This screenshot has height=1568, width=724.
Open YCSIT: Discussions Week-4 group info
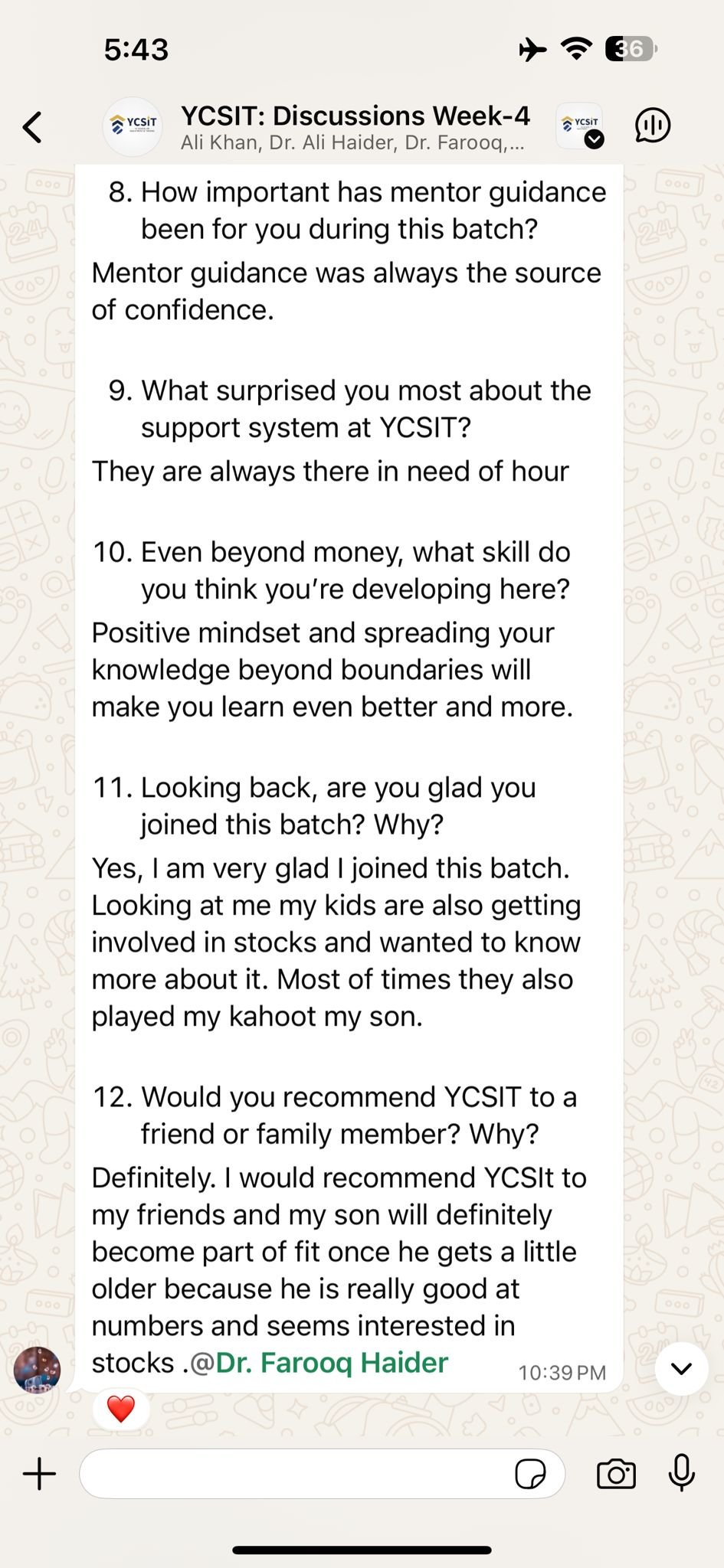[354, 126]
